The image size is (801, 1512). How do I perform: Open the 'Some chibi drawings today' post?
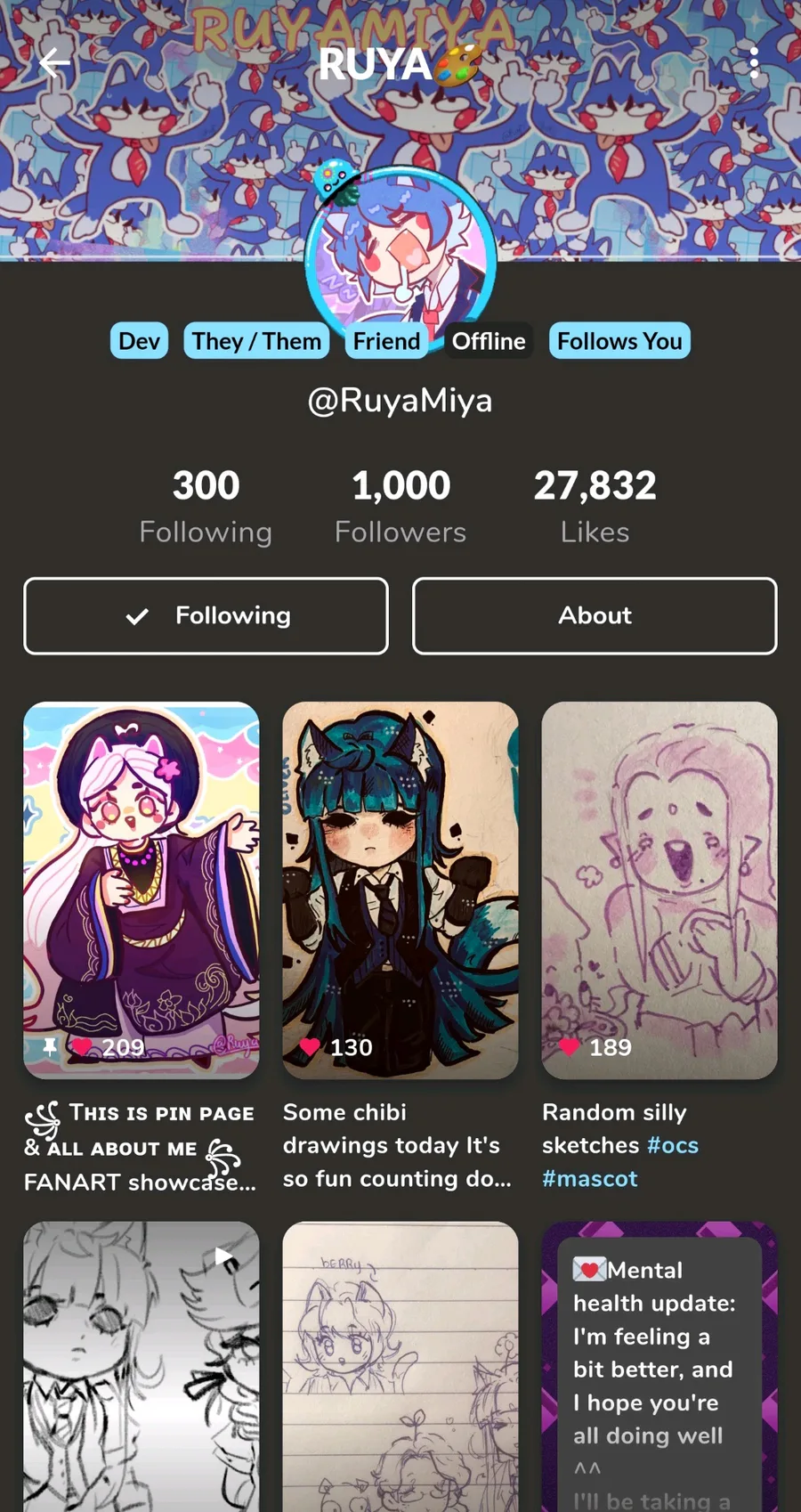pos(400,890)
